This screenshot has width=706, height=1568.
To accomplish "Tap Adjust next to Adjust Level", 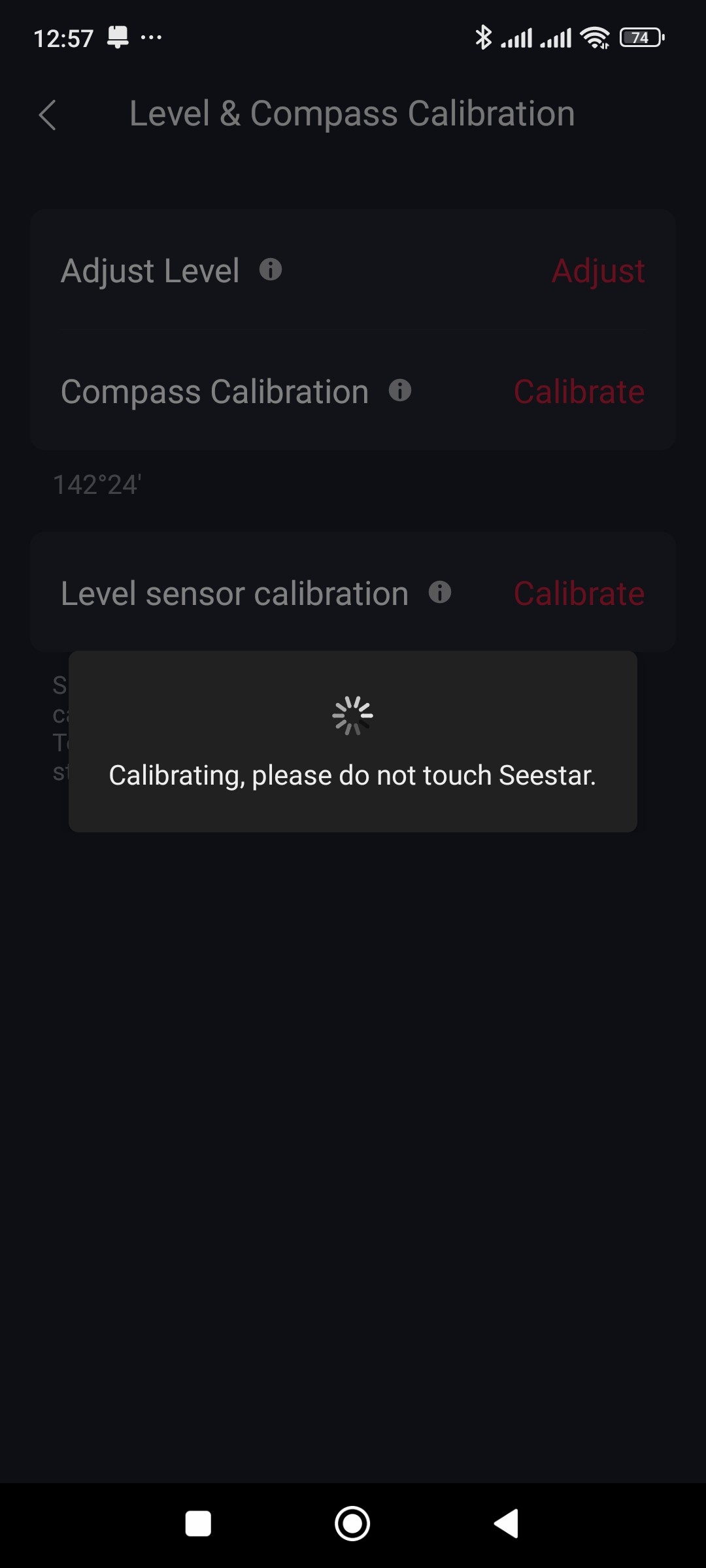I will coord(598,270).
